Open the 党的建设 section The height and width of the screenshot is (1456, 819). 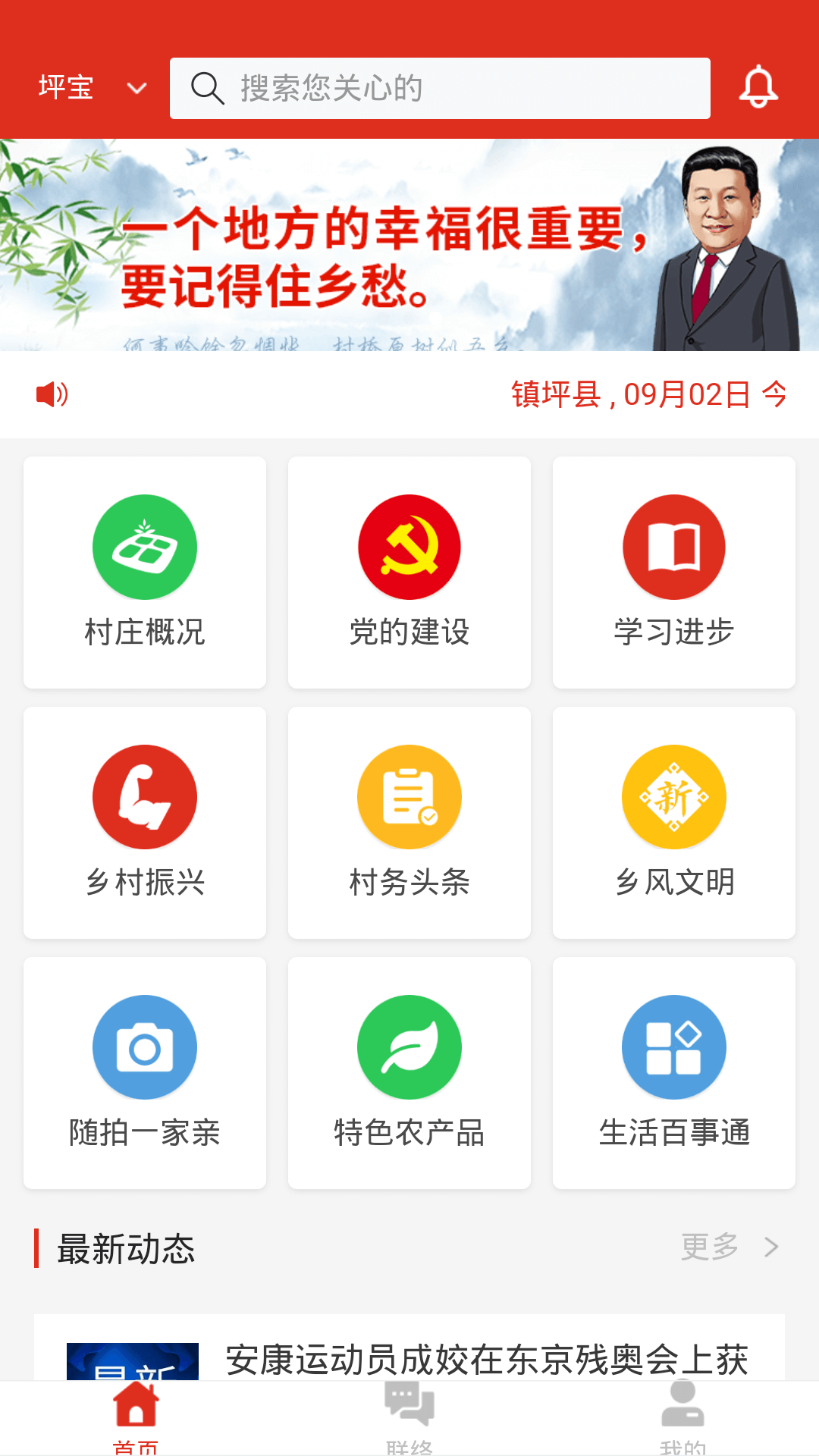409,573
